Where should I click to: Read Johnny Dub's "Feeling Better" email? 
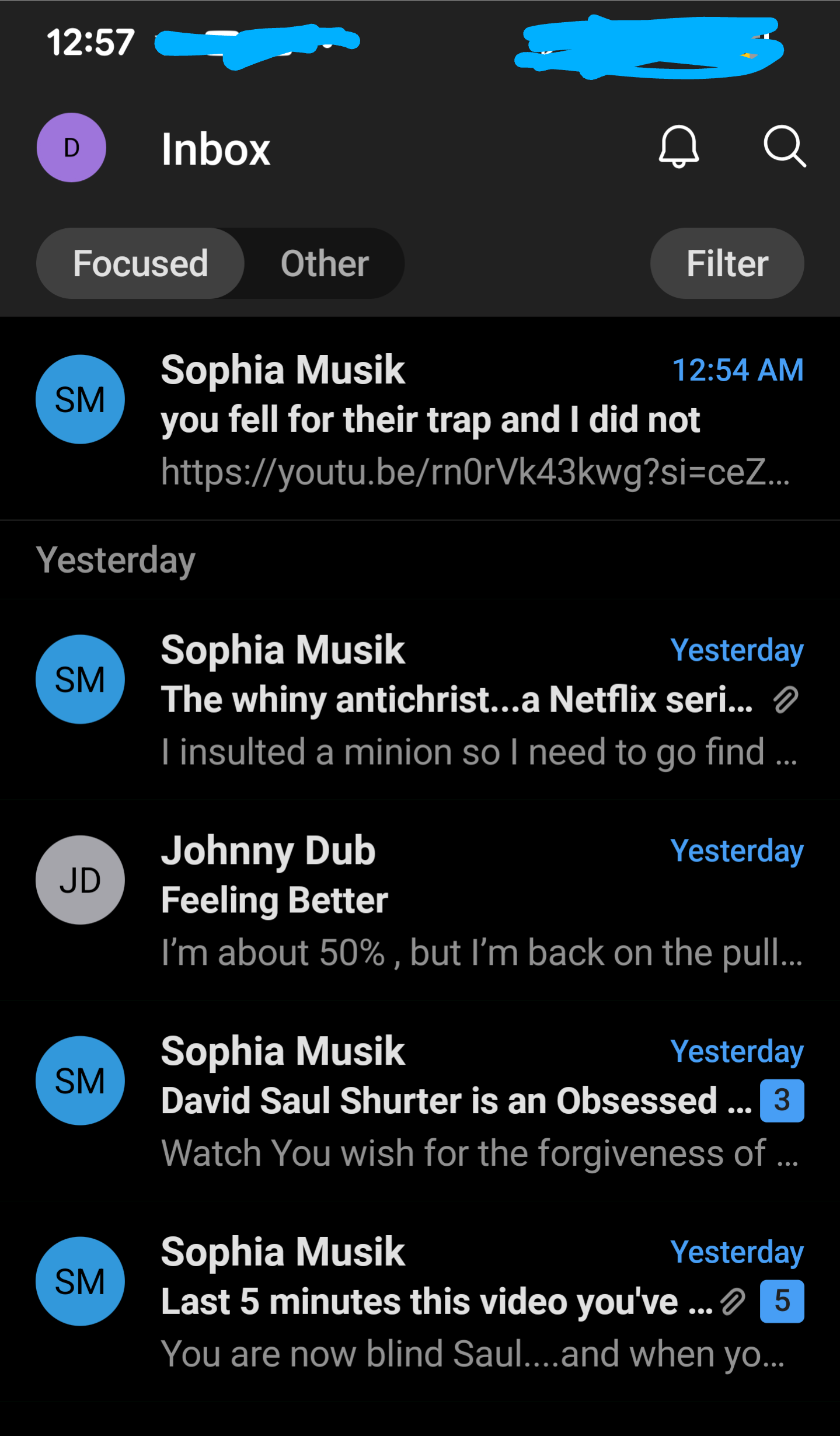(444, 901)
